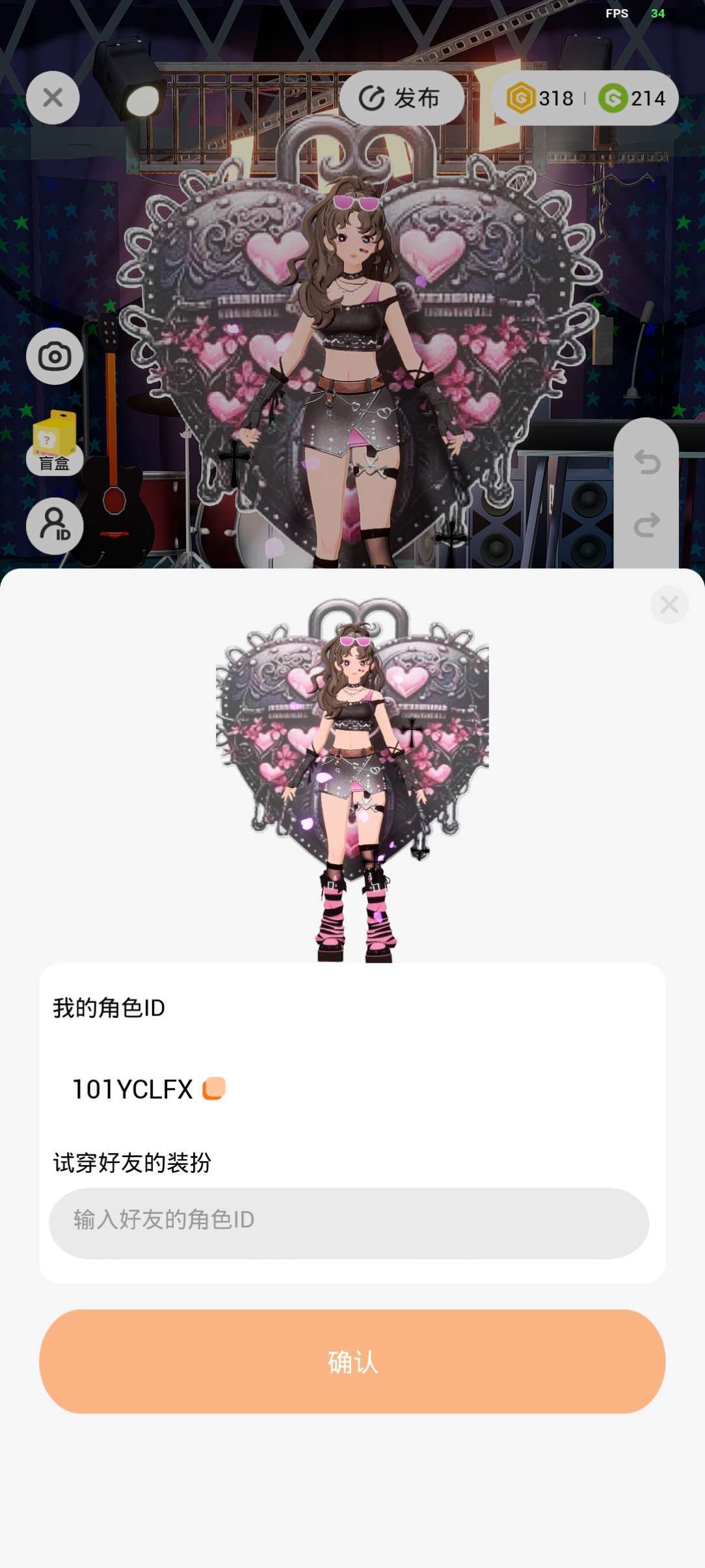Open the coin balance panel
This screenshot has height=1568, width=705.
tap(585, 98)
